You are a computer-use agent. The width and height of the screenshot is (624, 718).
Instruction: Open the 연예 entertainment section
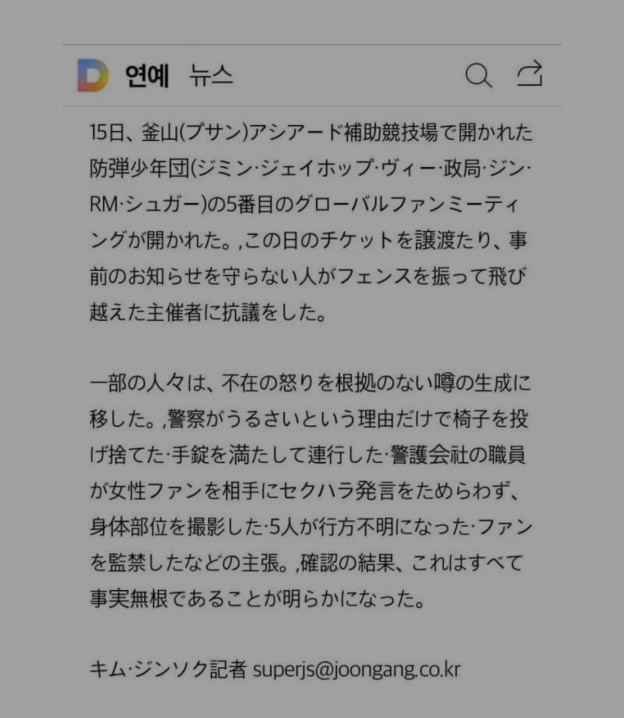147,75
